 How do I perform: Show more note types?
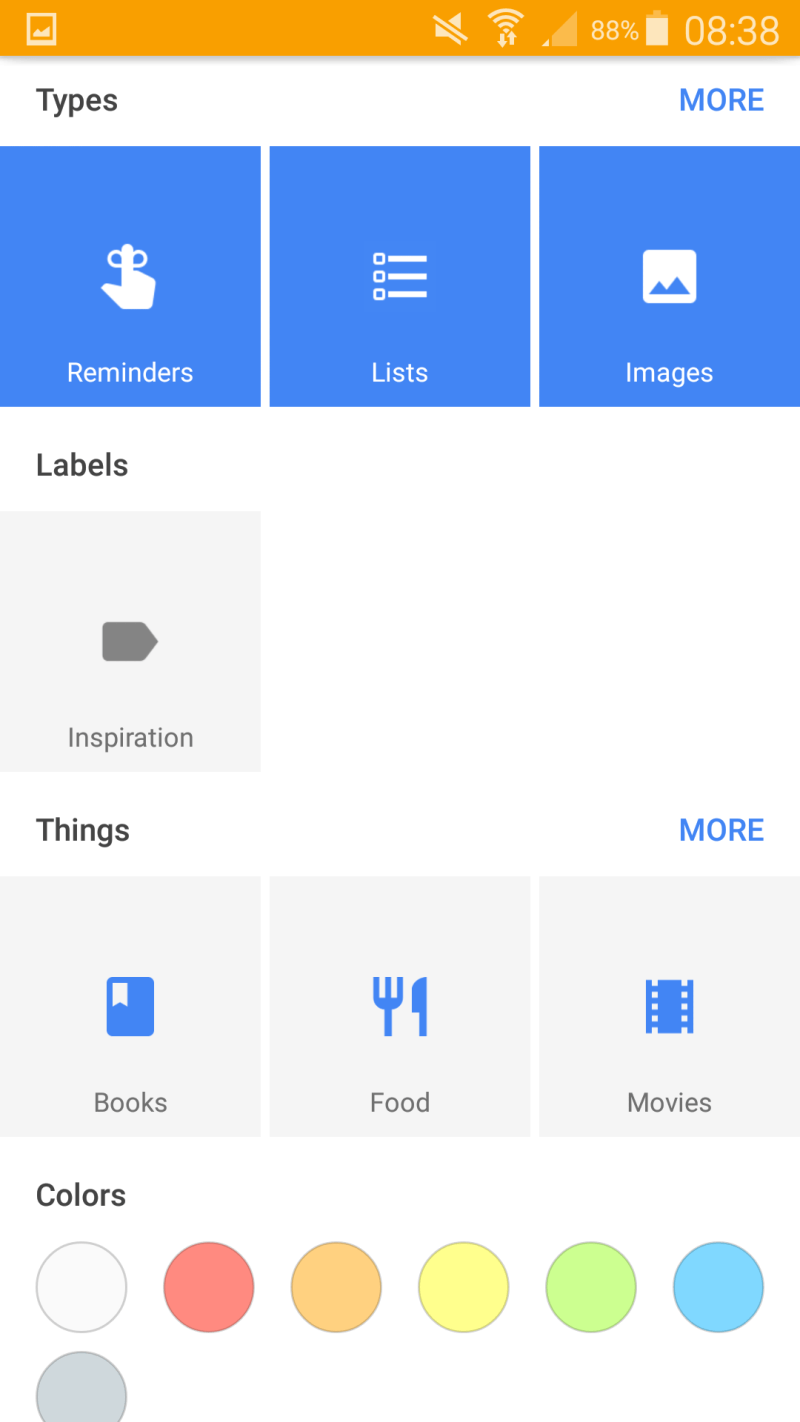tap(721, 100)
